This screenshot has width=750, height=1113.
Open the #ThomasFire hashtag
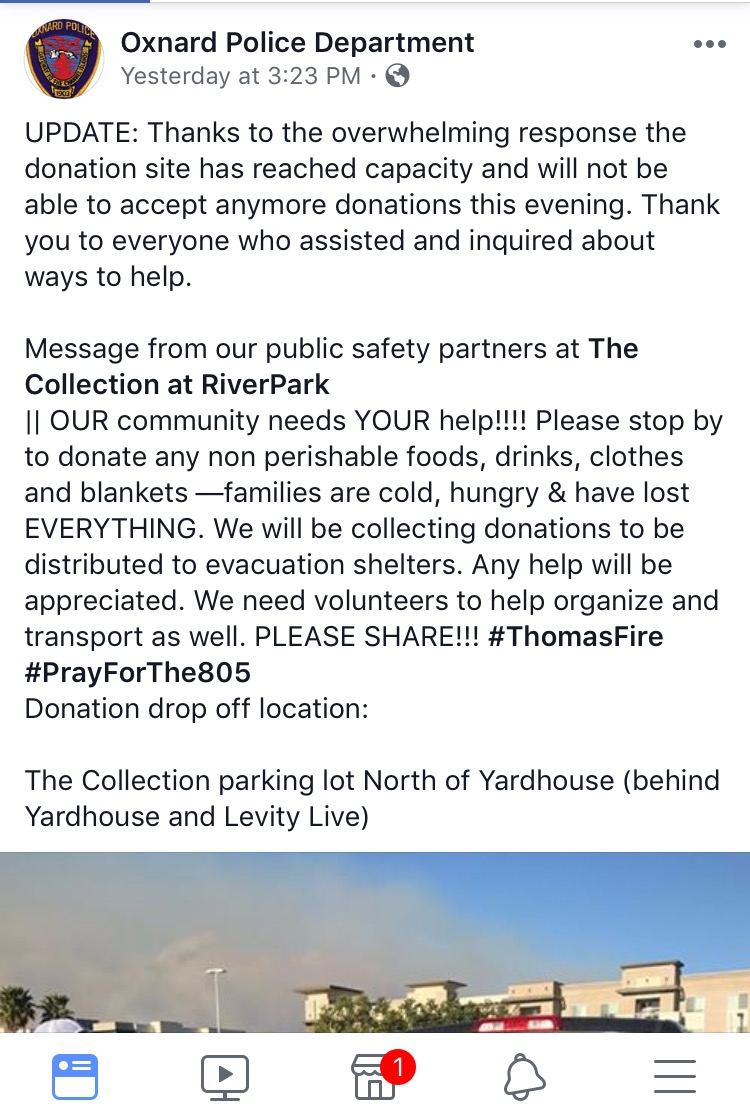coord(575,637)
